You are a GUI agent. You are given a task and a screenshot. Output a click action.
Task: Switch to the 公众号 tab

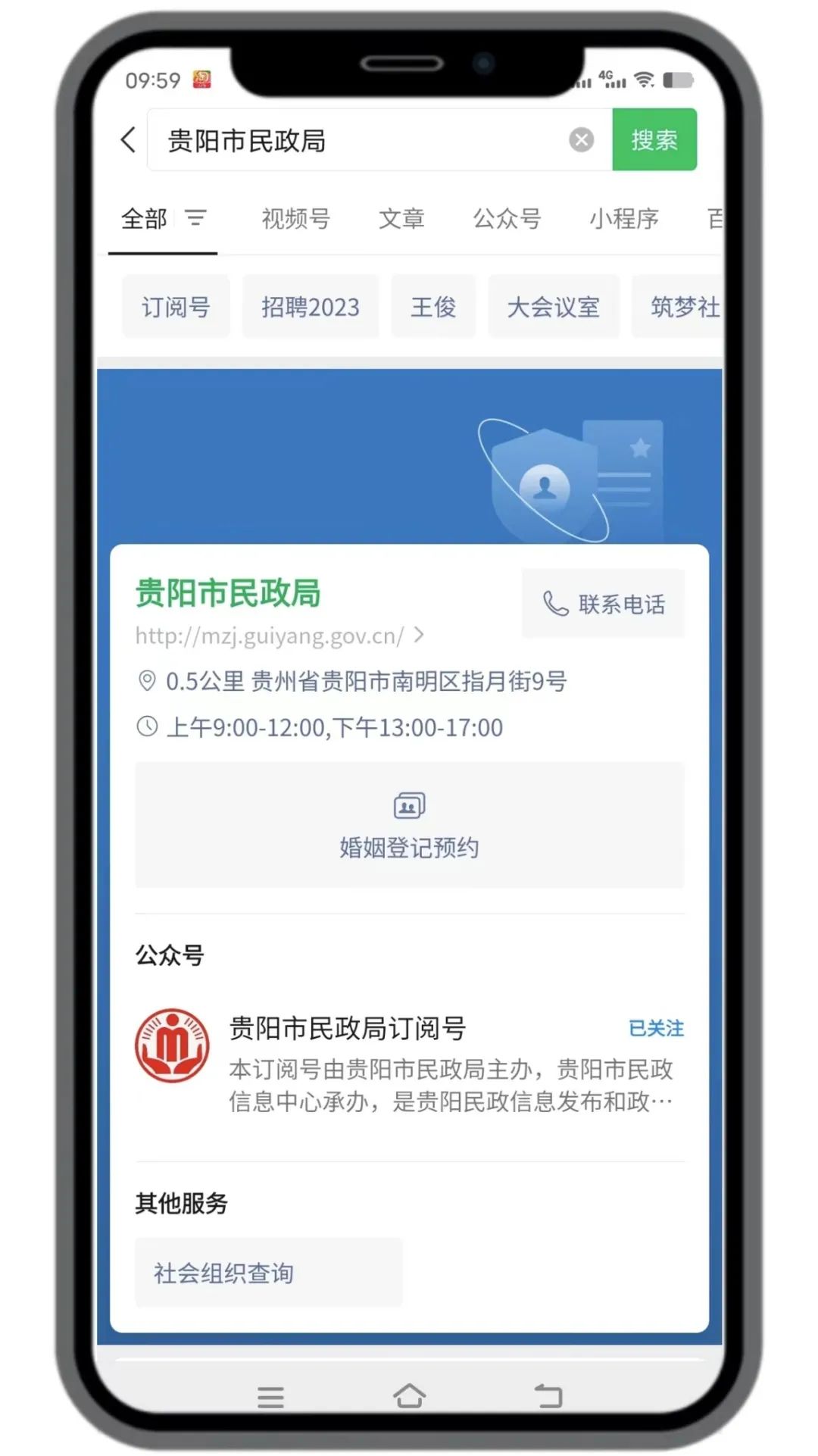[x=507, y=219]
